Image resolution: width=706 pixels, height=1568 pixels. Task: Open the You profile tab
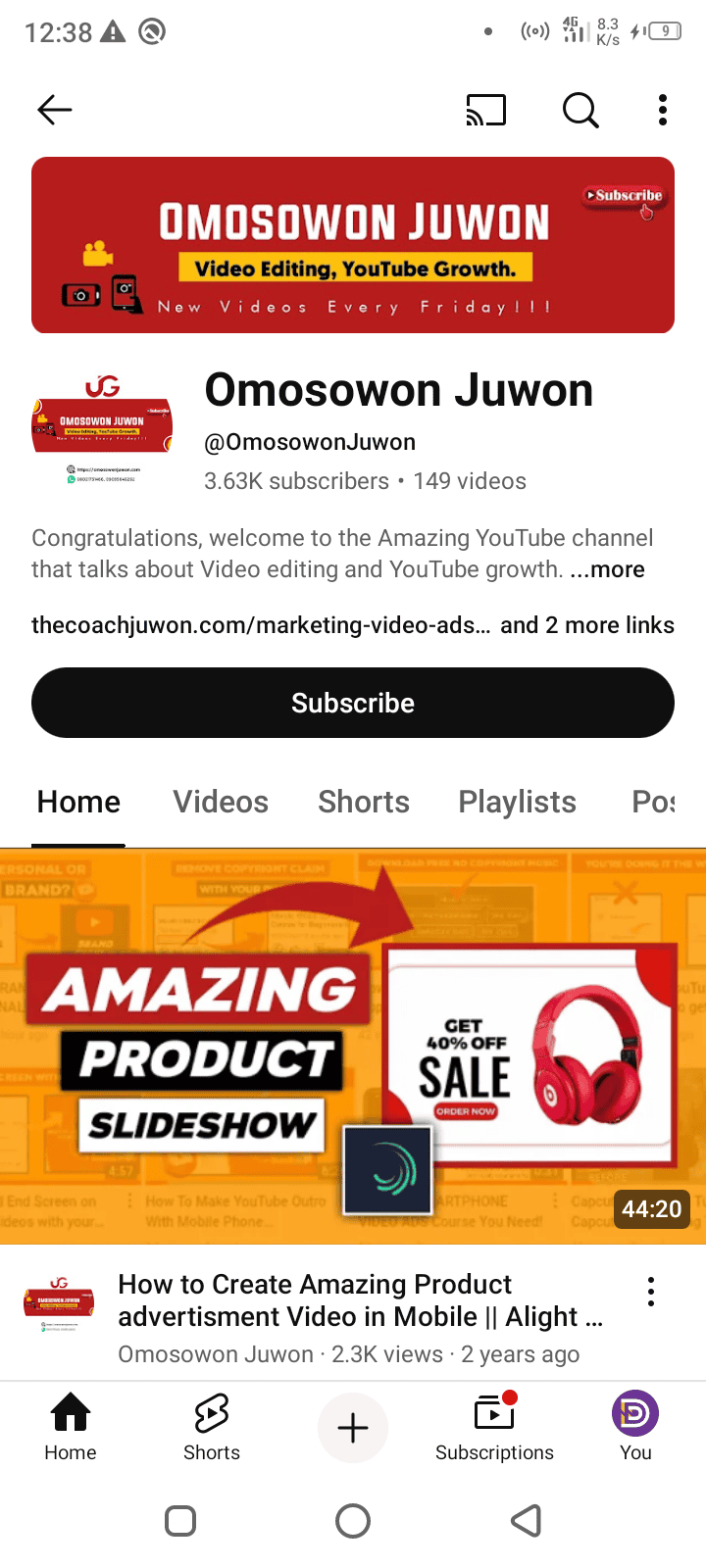click(x=635, y=1427)
